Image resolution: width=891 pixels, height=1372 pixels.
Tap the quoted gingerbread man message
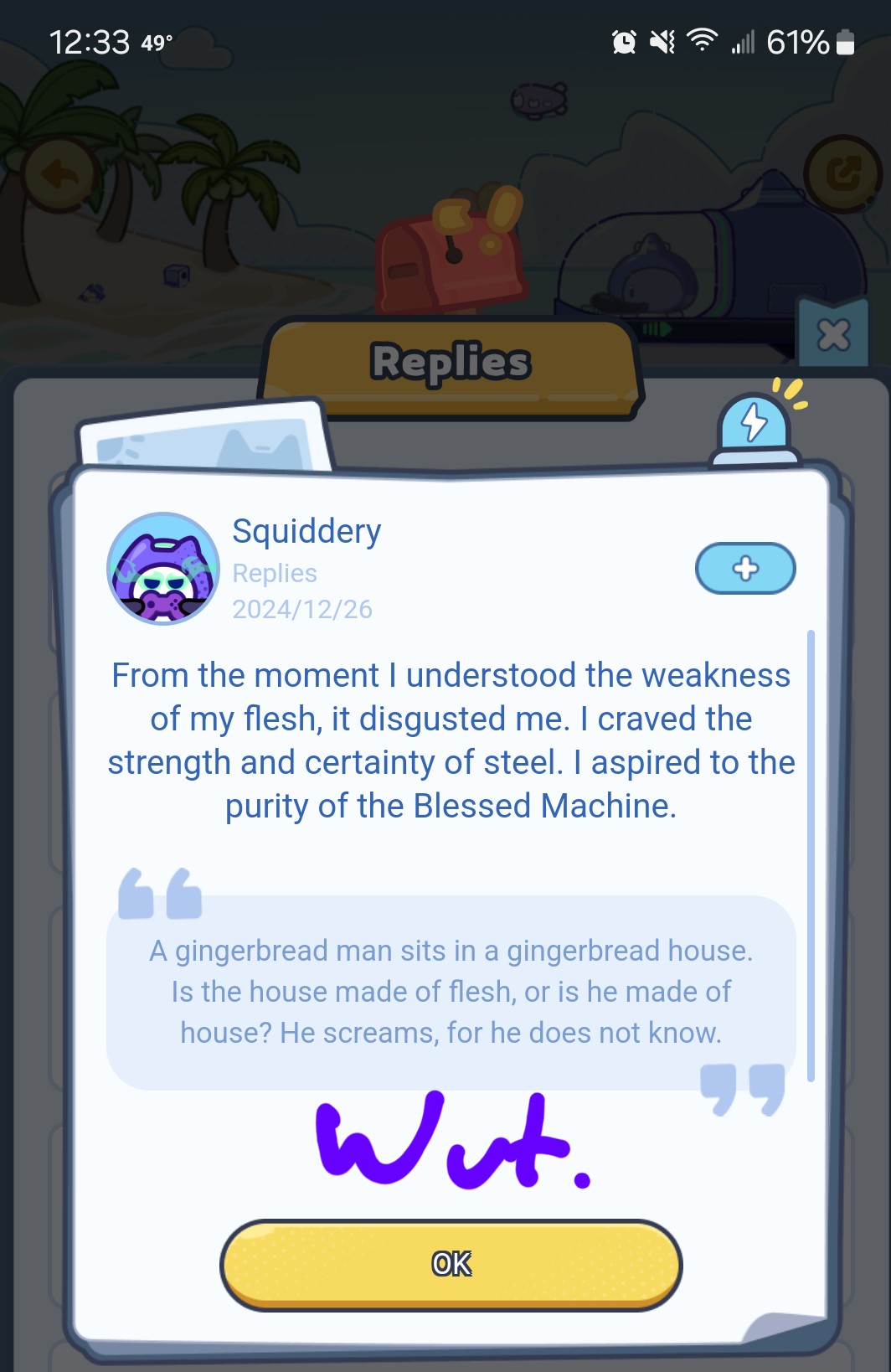coord(451,991)
